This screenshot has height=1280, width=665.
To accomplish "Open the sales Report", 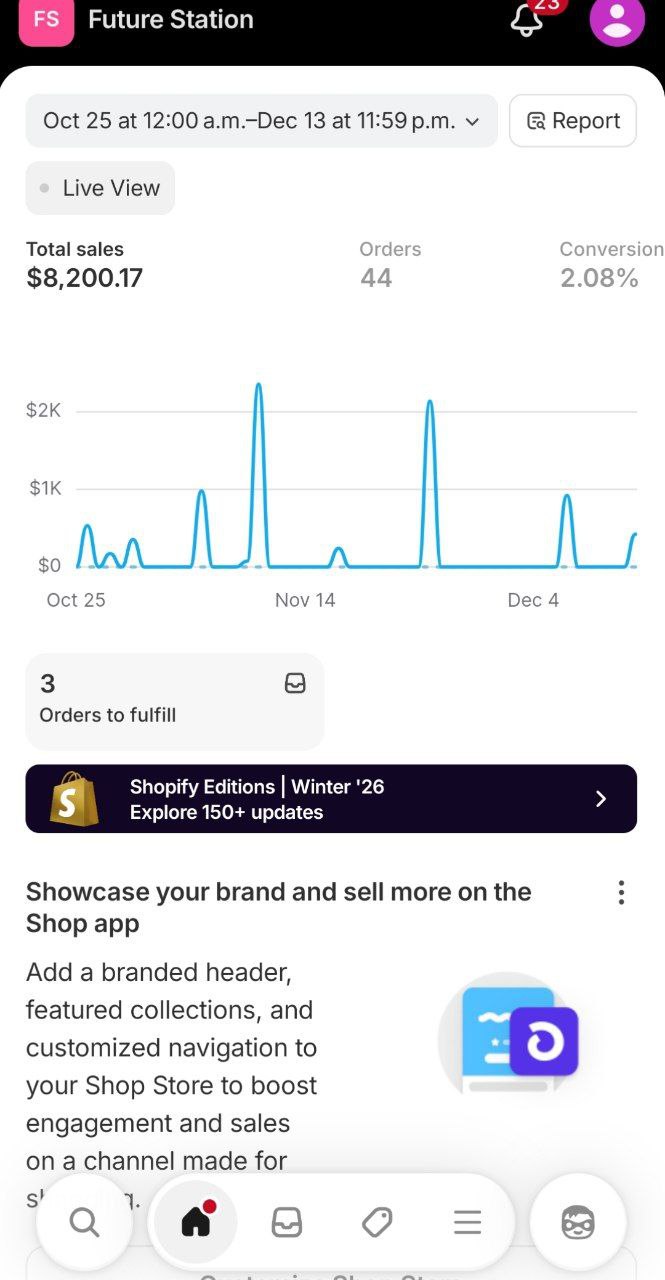I will click(x=573, y=121).
